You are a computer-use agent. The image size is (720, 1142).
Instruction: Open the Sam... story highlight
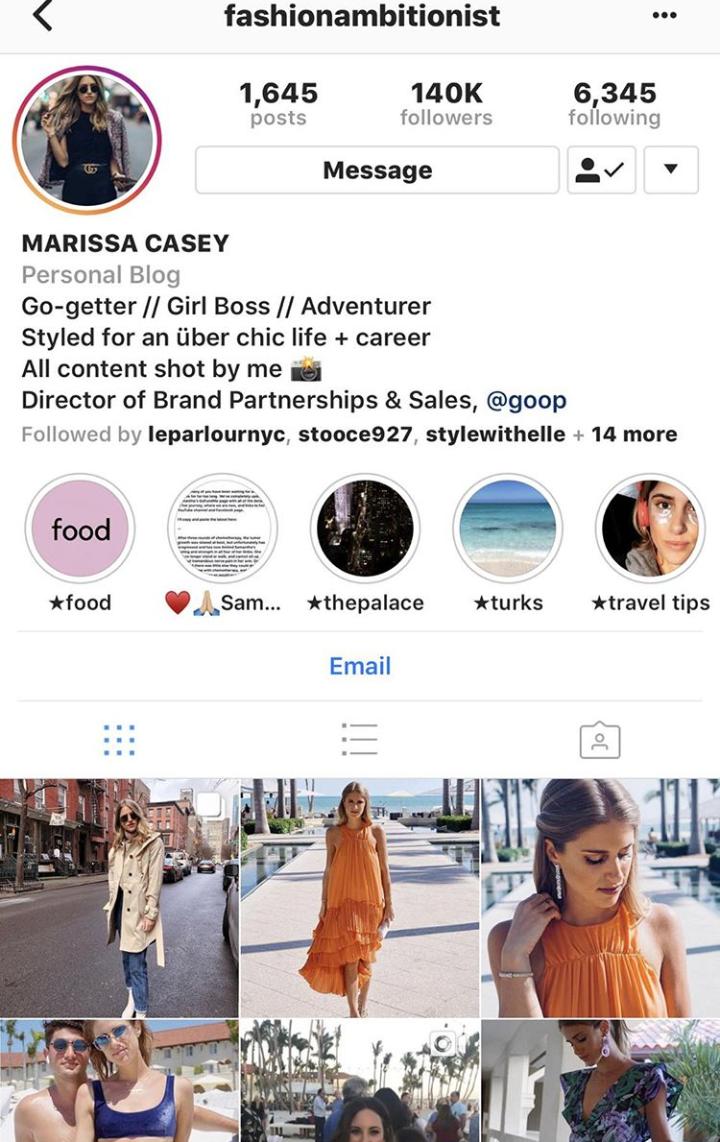click(x=222, y=528)
